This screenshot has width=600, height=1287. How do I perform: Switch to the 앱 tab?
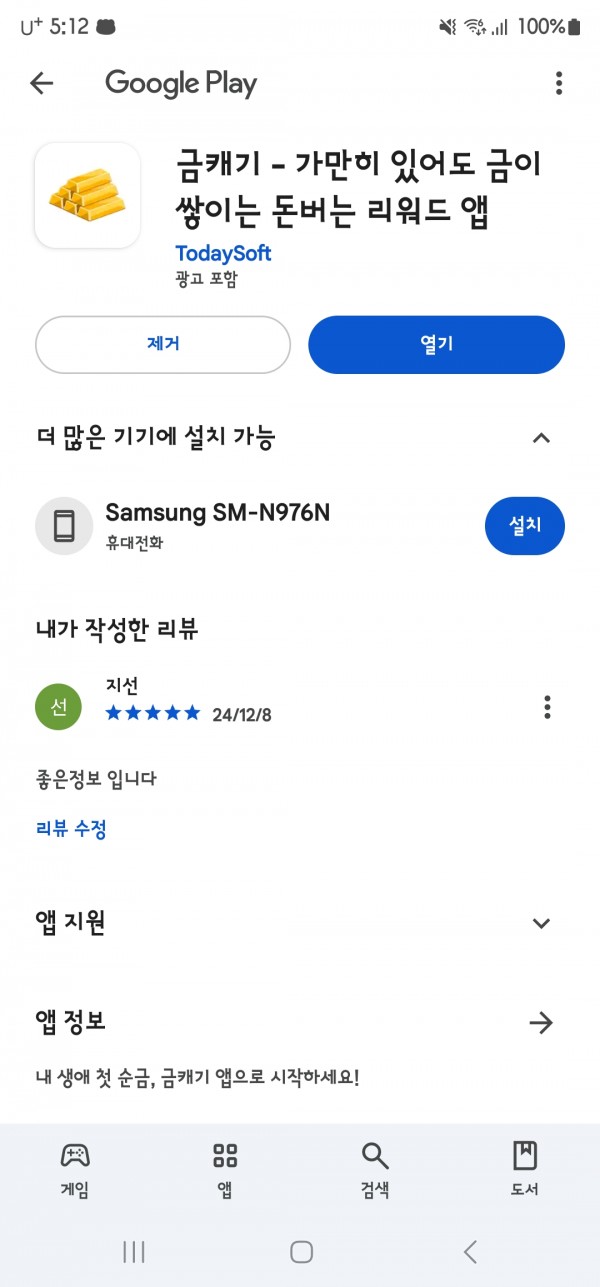point(225,1170)
